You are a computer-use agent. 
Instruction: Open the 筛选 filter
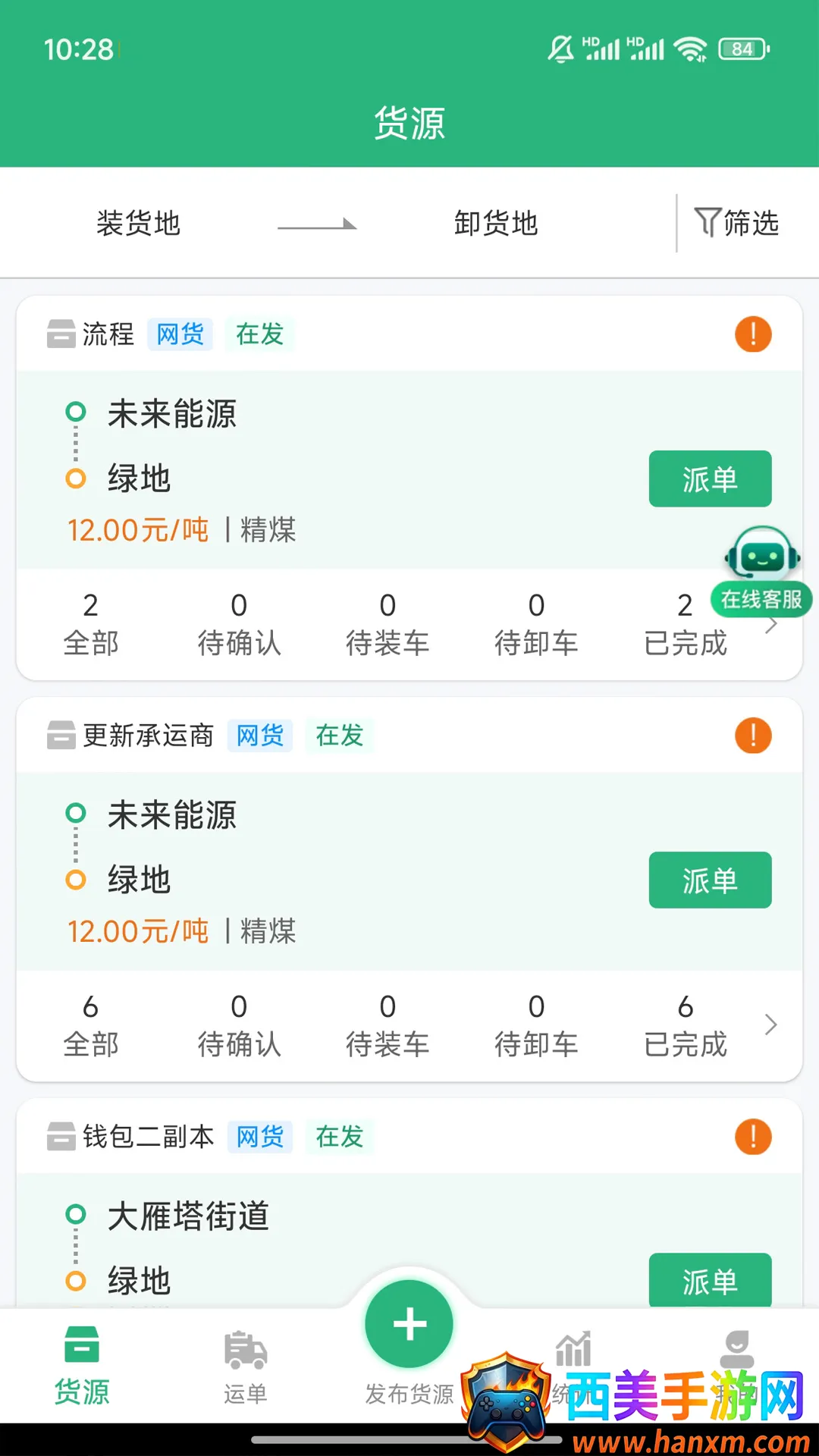pos(737,223)
